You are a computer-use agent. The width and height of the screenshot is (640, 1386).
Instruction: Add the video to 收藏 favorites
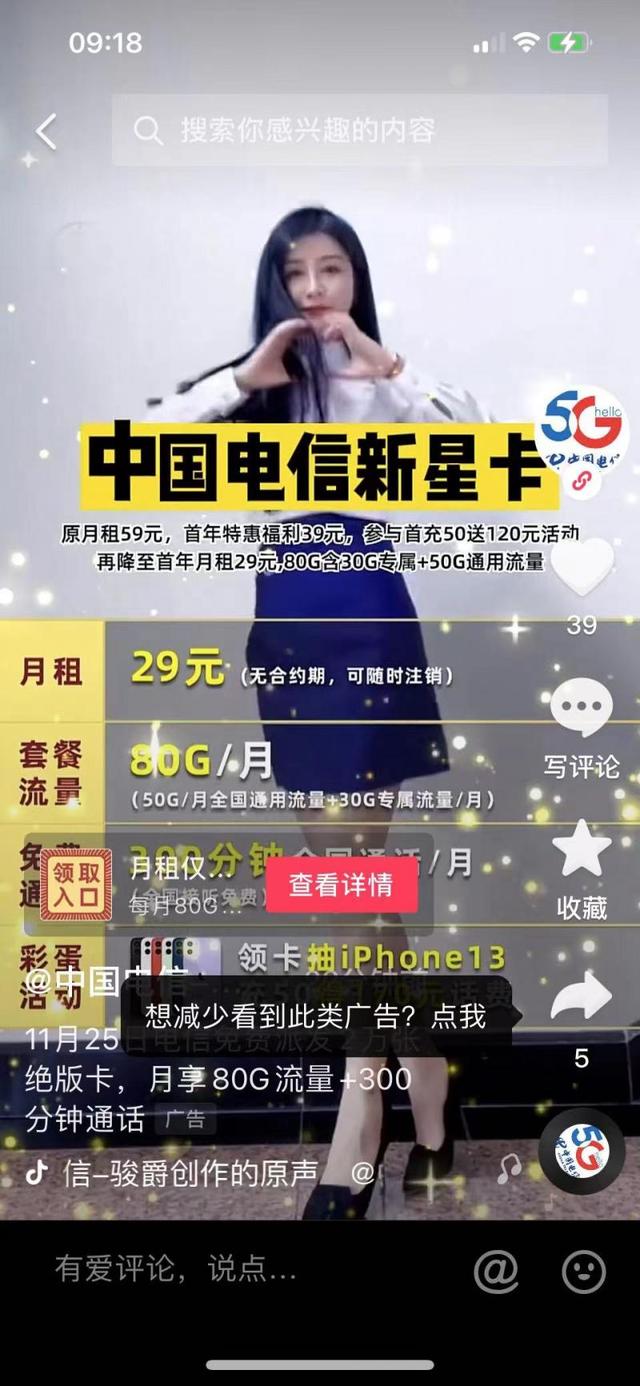click(581, 850)
